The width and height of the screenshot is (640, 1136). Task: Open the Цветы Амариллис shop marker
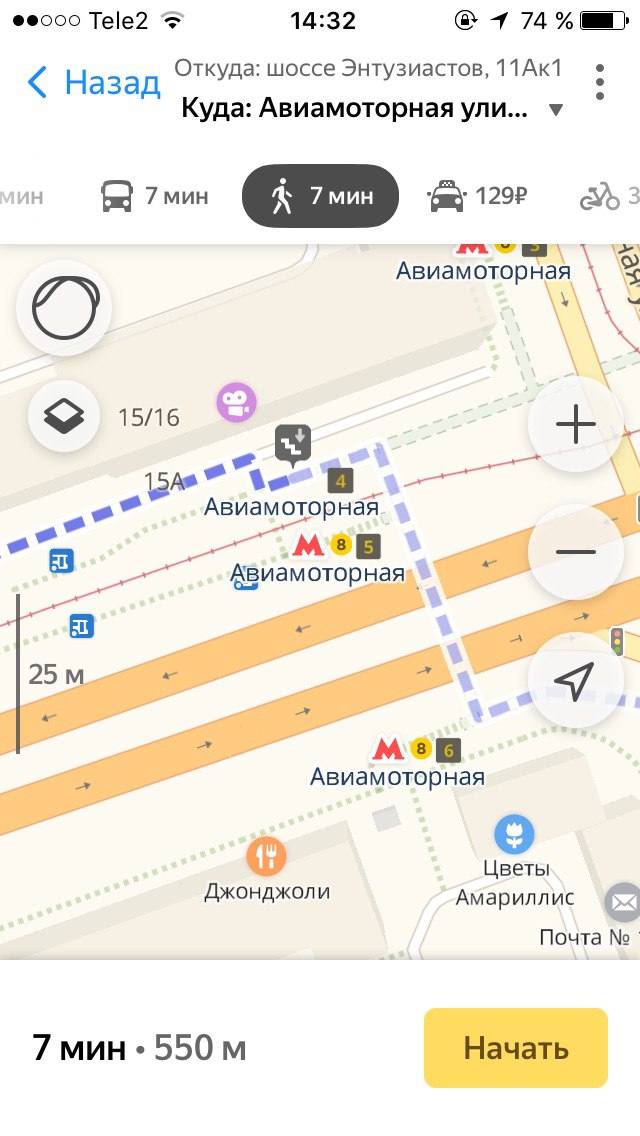(514, 834)
